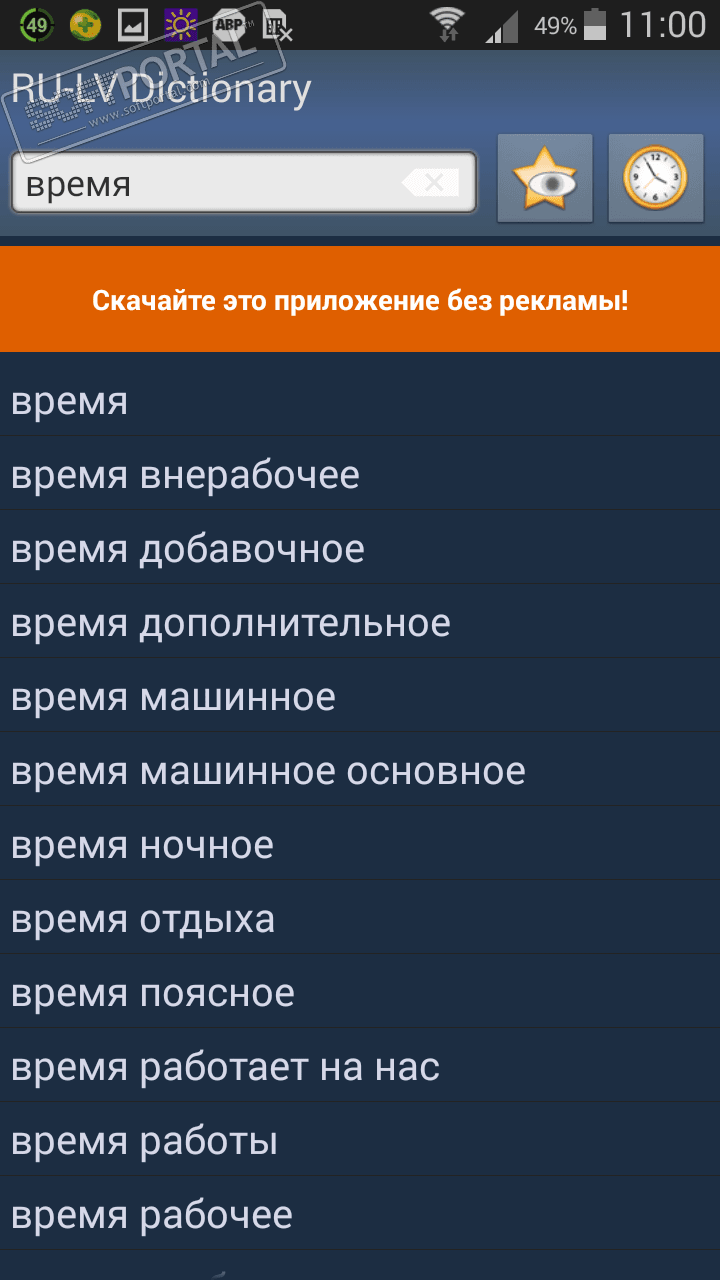Open время работы entry
Screen dimensions: 720x1280
click(360, 1141)
